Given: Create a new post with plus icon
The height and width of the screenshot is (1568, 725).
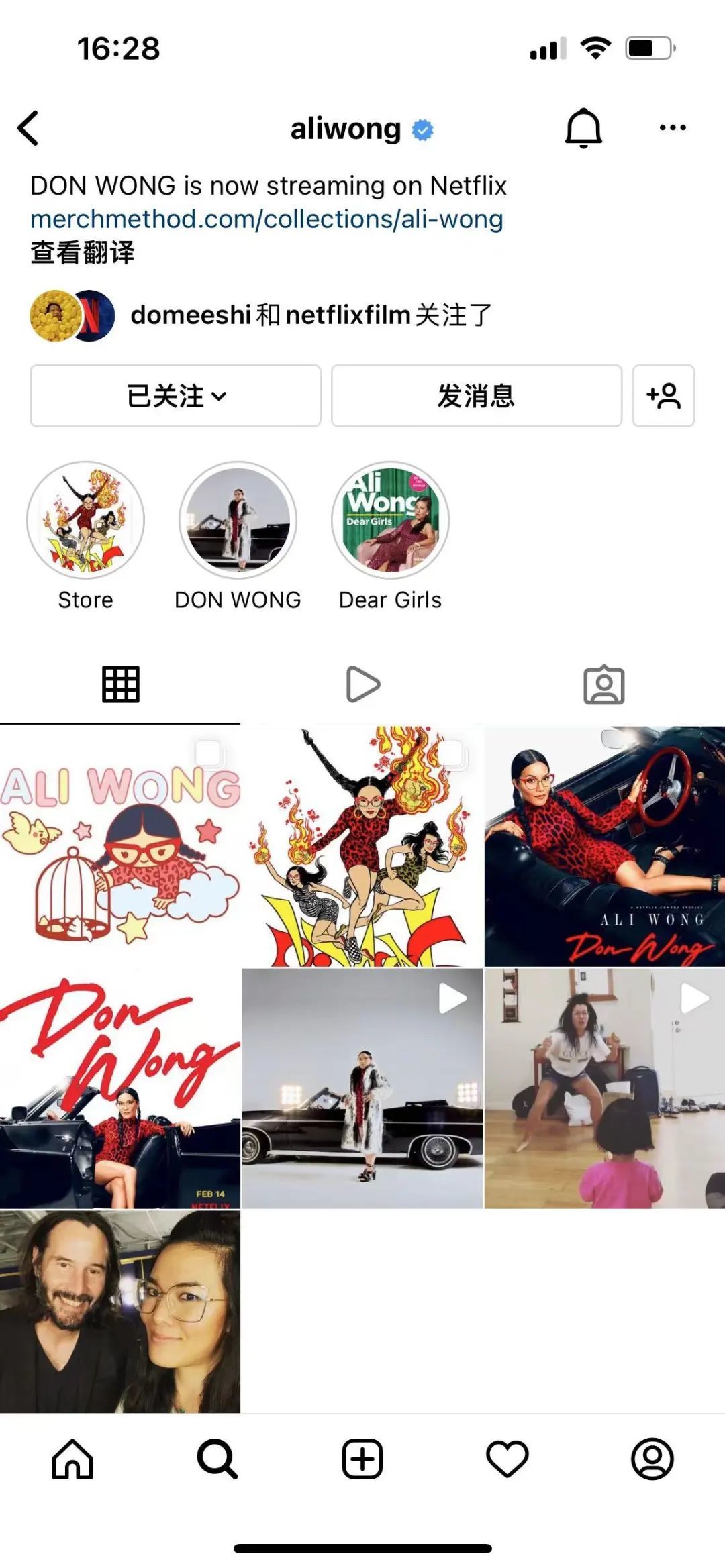Looking at the screenshot, I should [x=362, y=1459].
